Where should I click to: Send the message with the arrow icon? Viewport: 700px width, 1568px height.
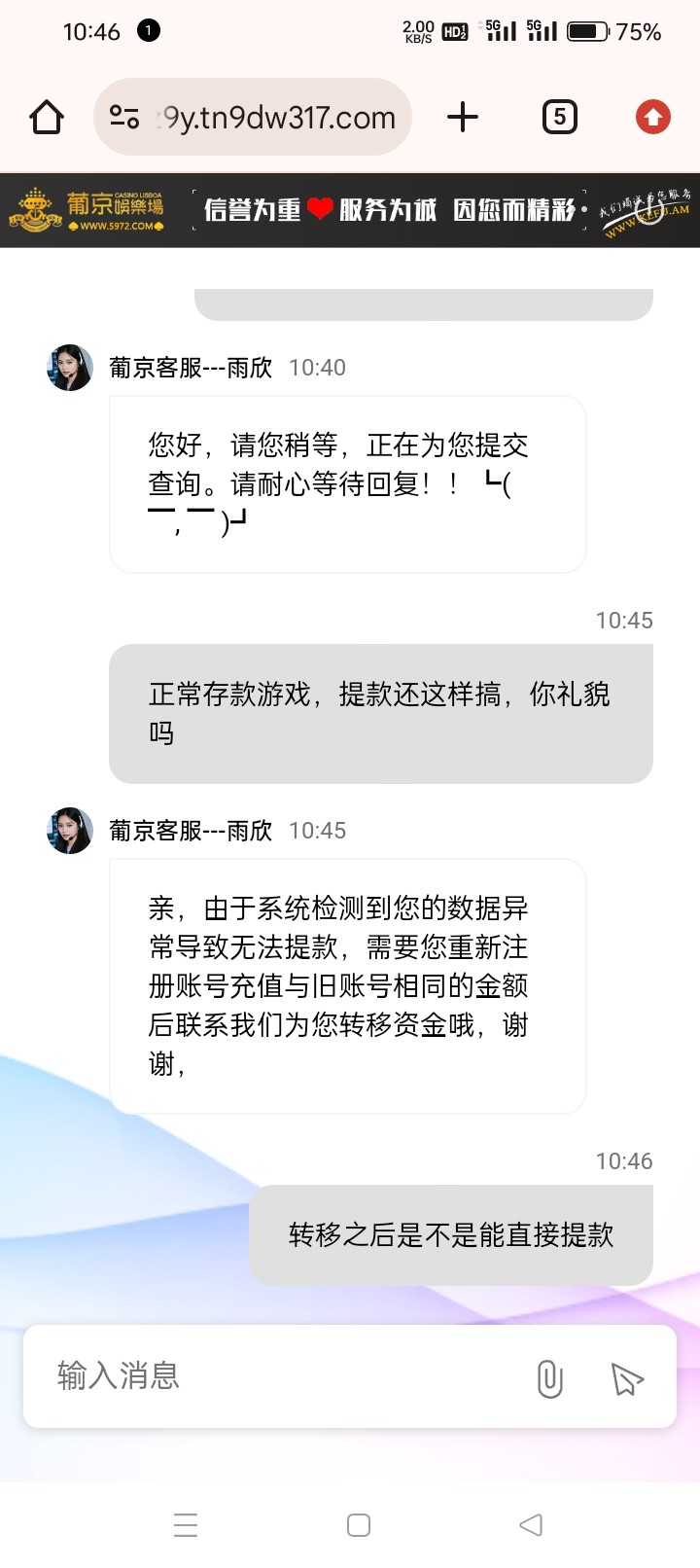tap(627, 1378)
